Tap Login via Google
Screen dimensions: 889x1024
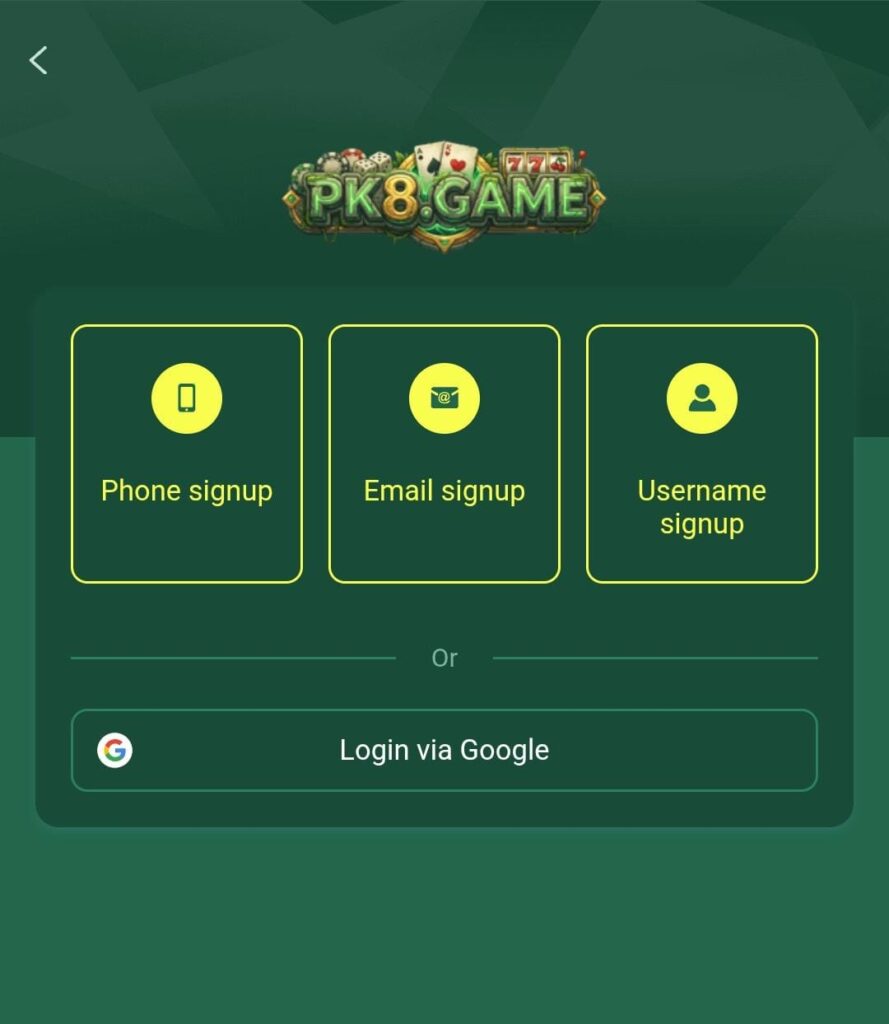pyautogui.click(x=444, y=750)
